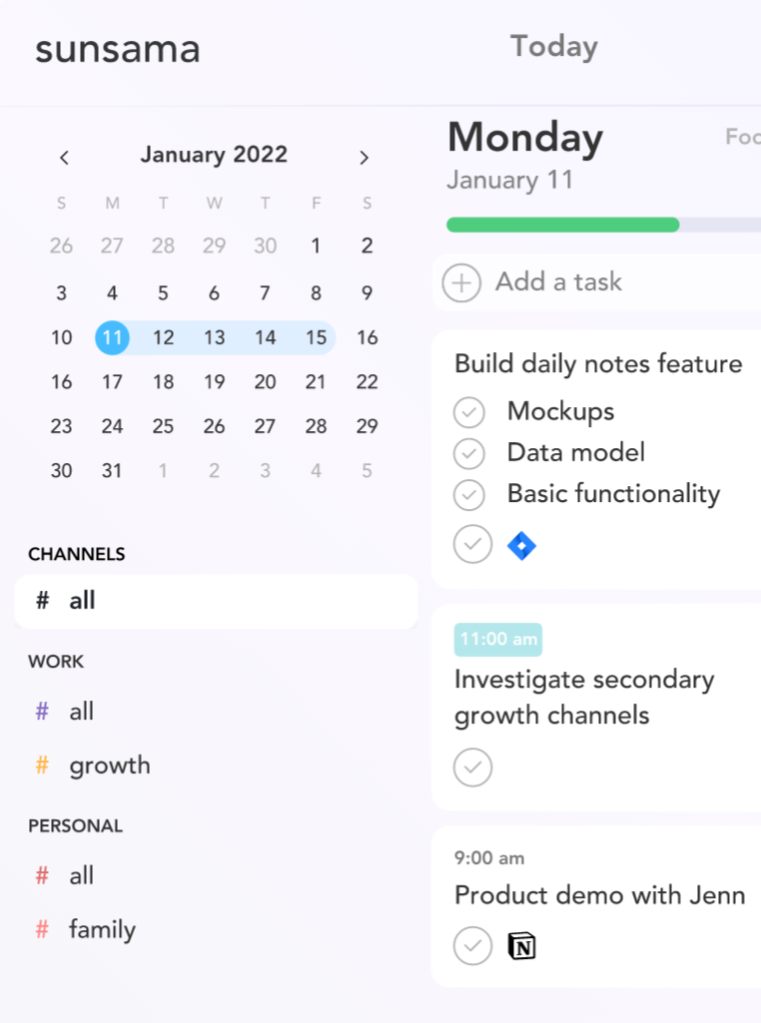Add a new task

pyautogui.click(x=558, y=283)
